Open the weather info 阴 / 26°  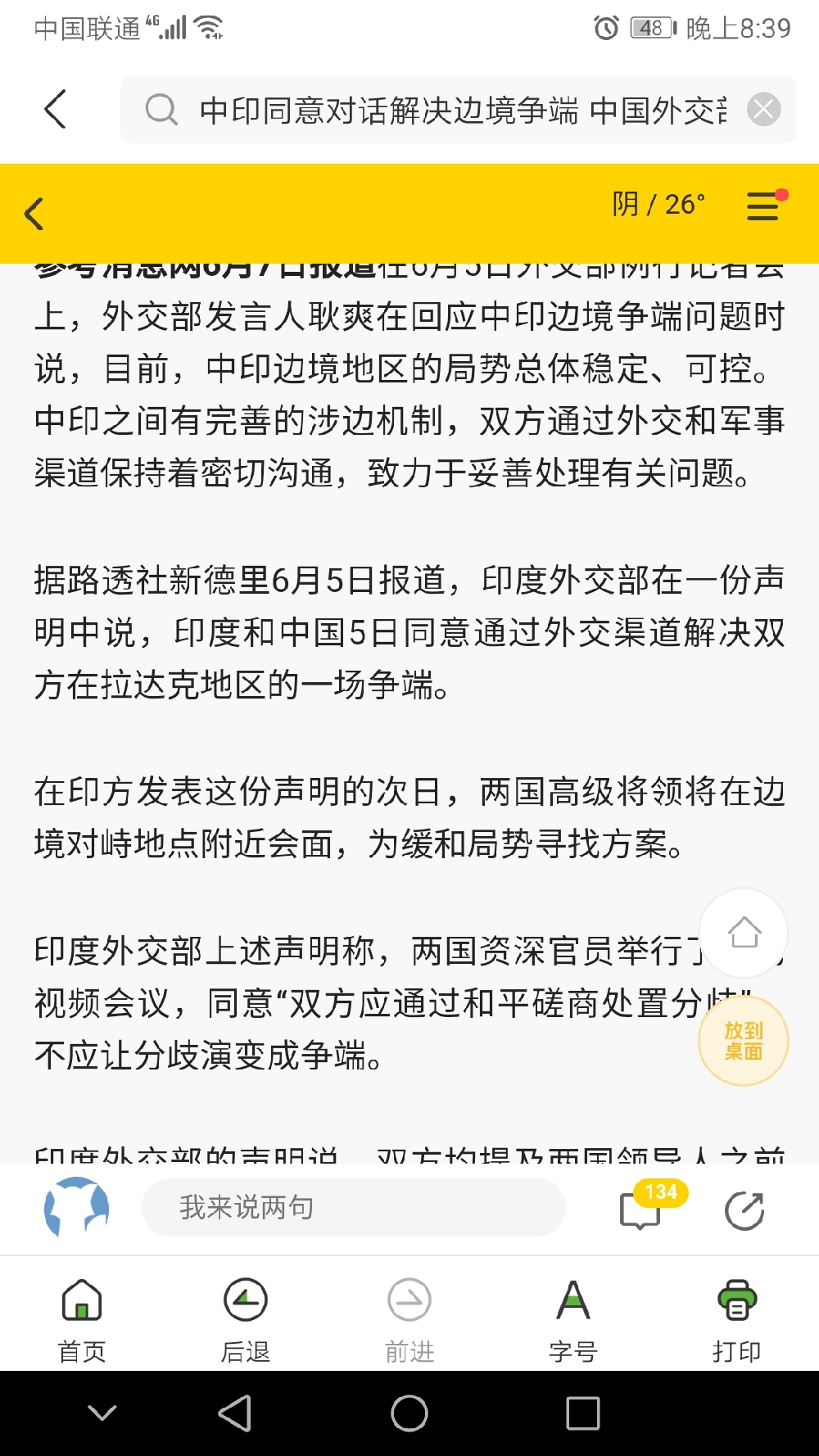click(x=658, y=205)
